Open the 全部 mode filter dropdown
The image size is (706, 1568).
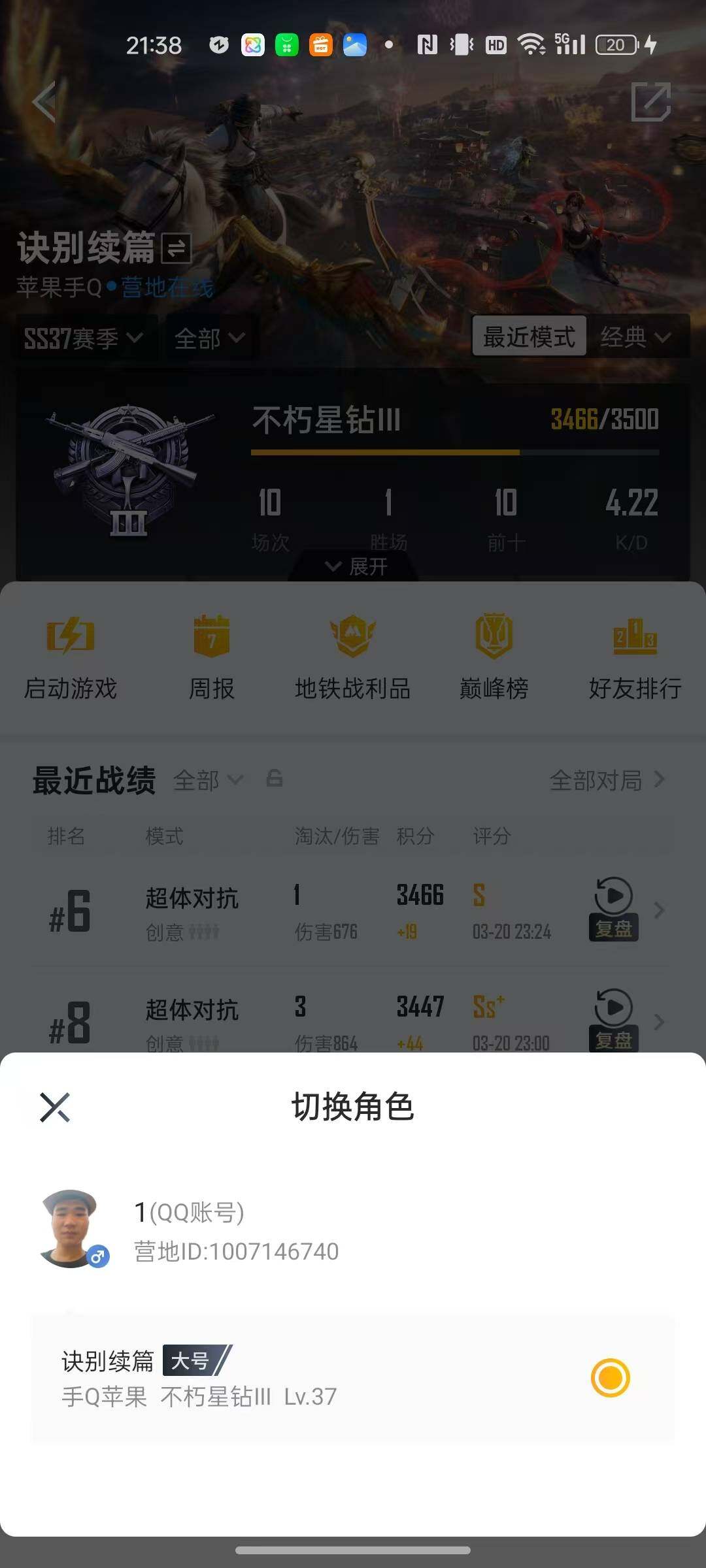[x=208, y=338]
